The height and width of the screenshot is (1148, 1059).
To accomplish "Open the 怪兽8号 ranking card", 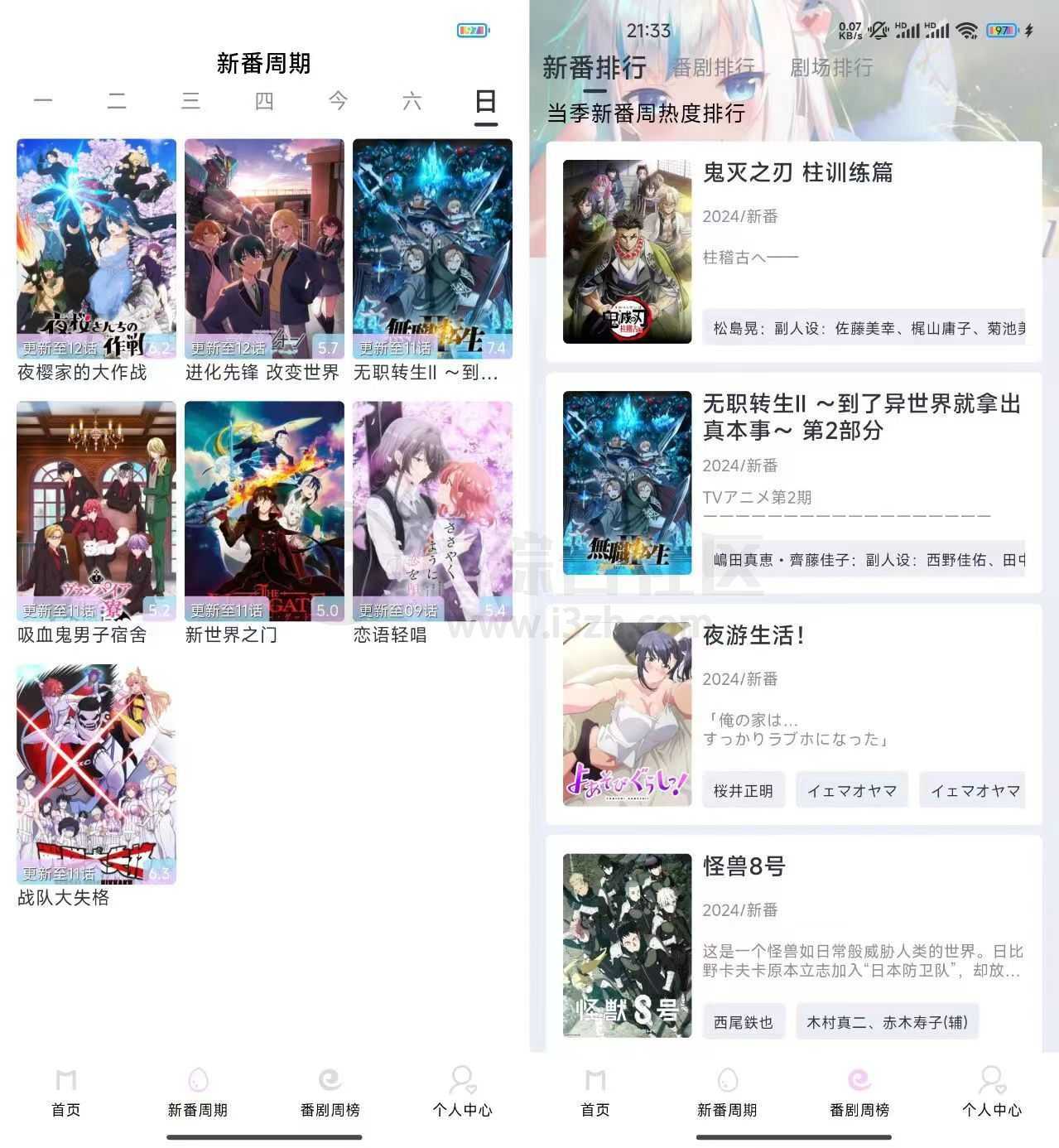I will [793, 945].
